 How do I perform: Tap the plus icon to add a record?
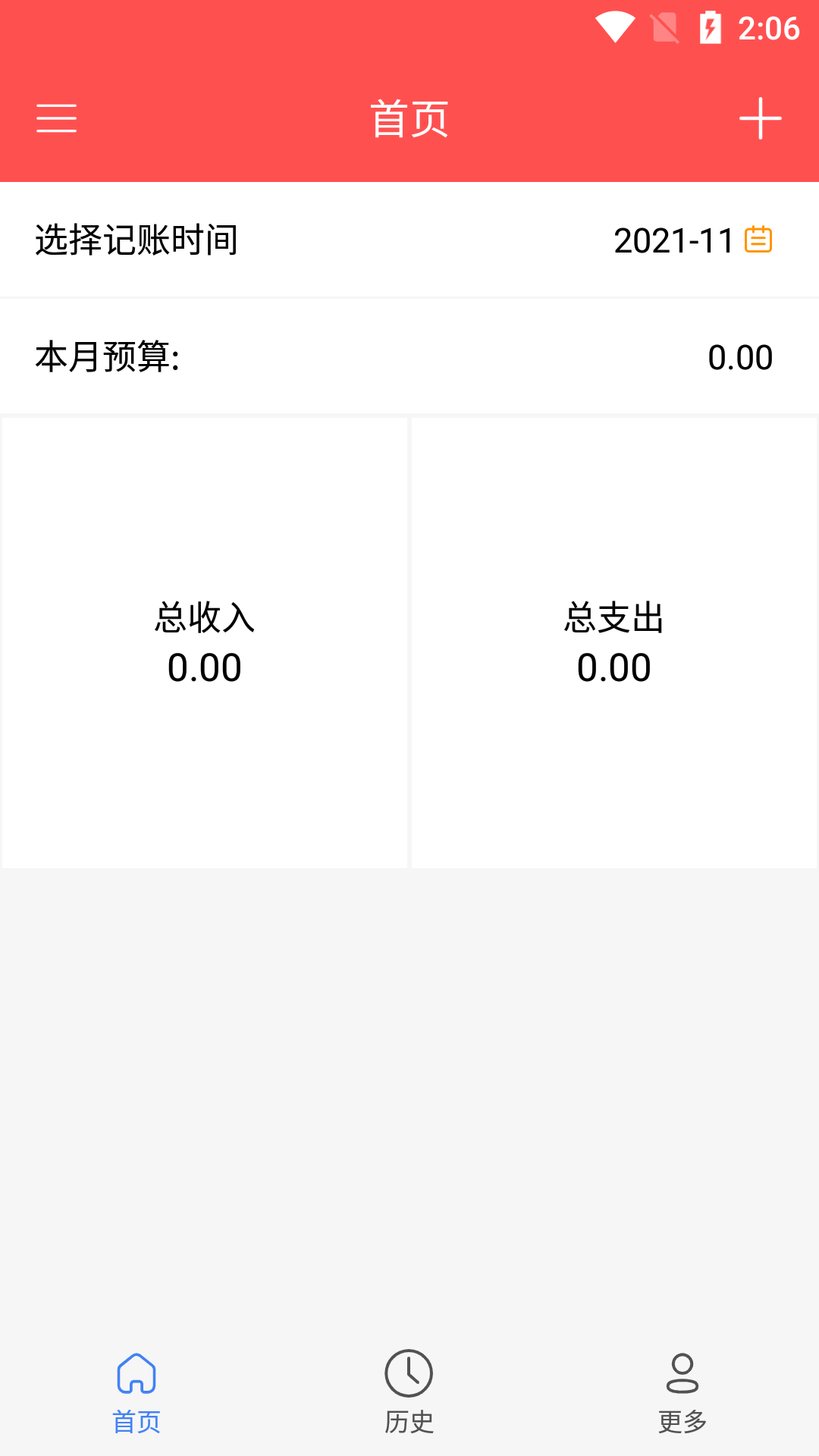pyautogui.click(x=761, y=119)
